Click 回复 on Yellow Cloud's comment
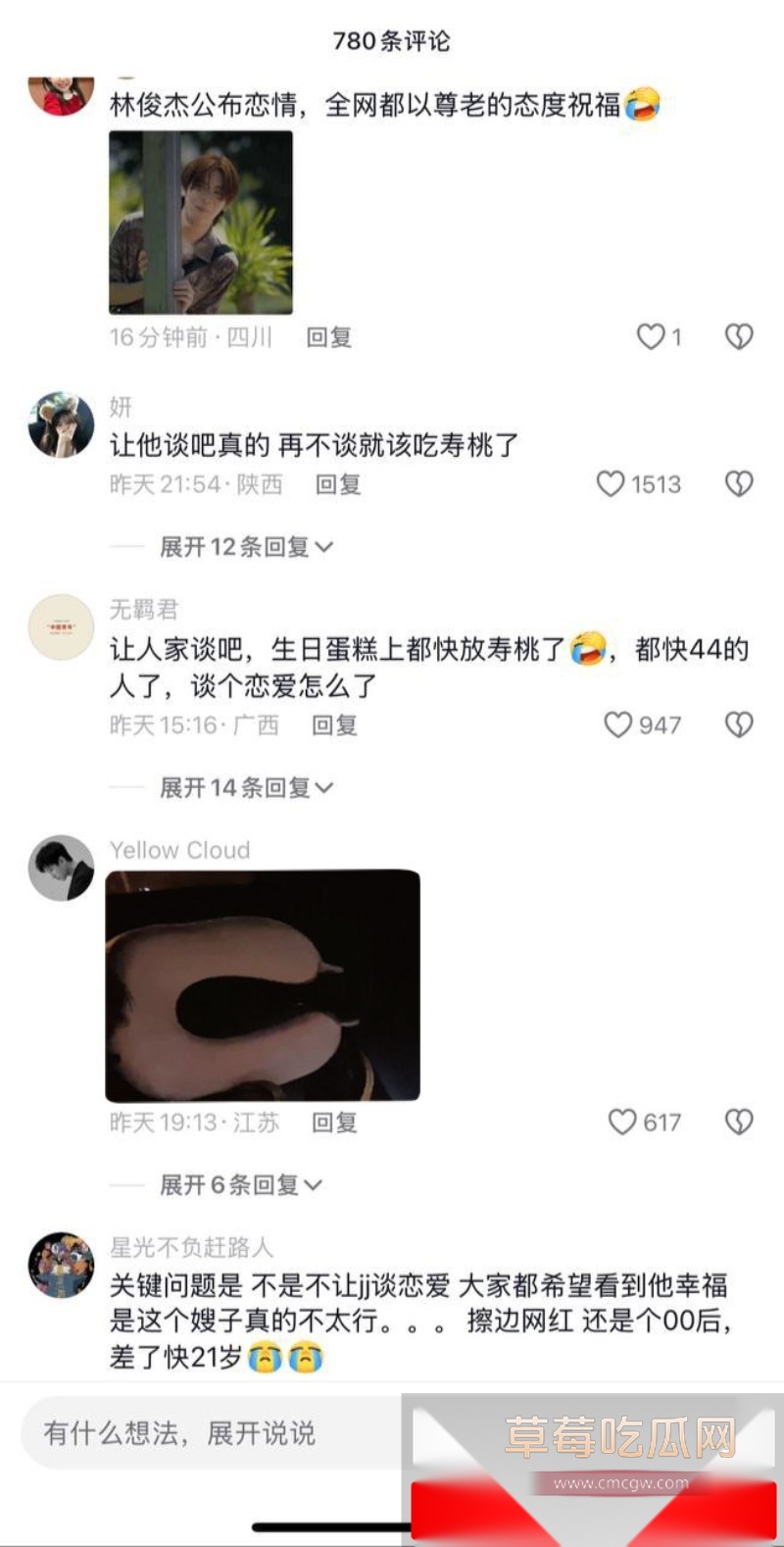 pos(334,1123)
